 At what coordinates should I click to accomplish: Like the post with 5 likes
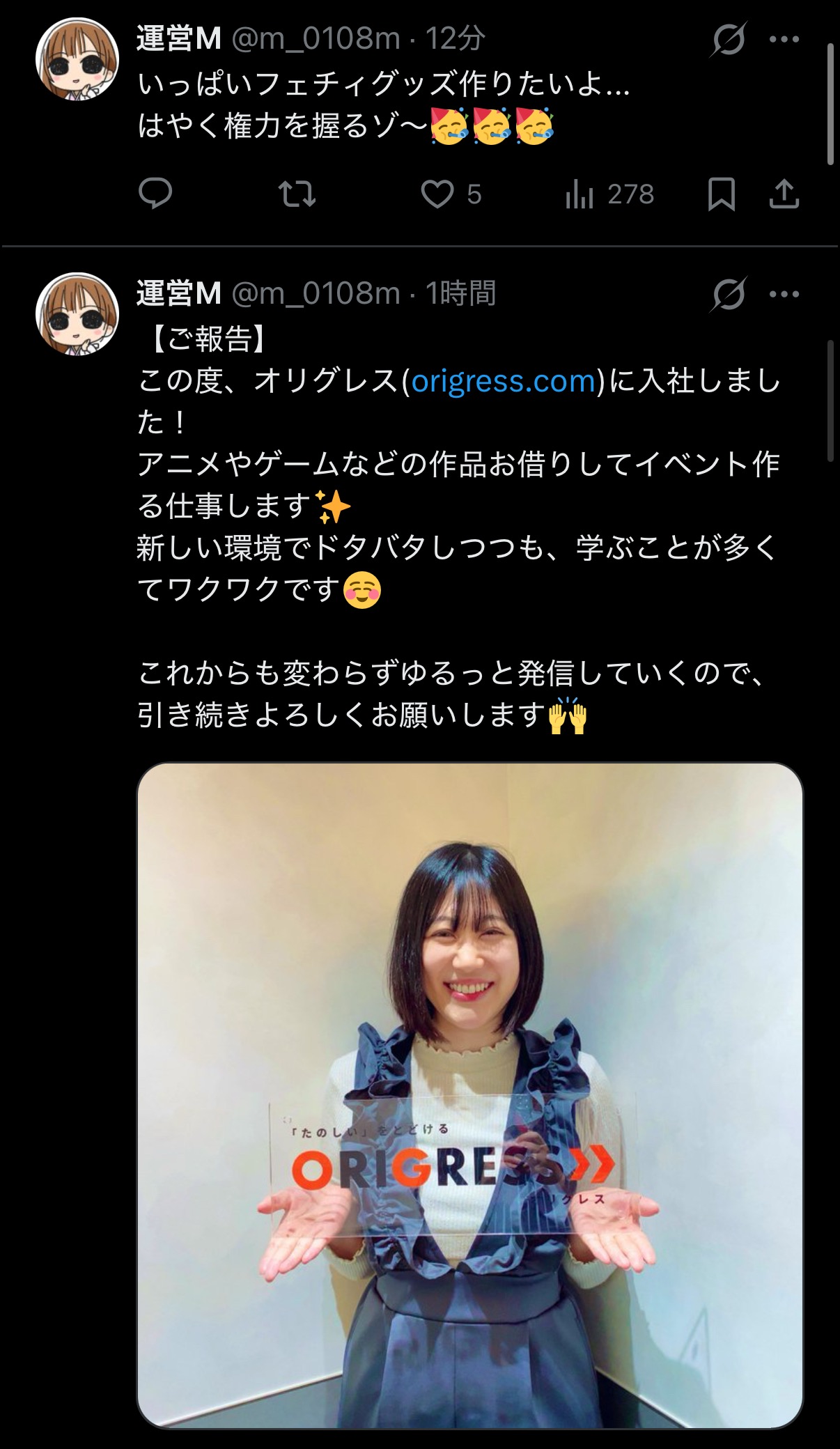click(451, 194)
